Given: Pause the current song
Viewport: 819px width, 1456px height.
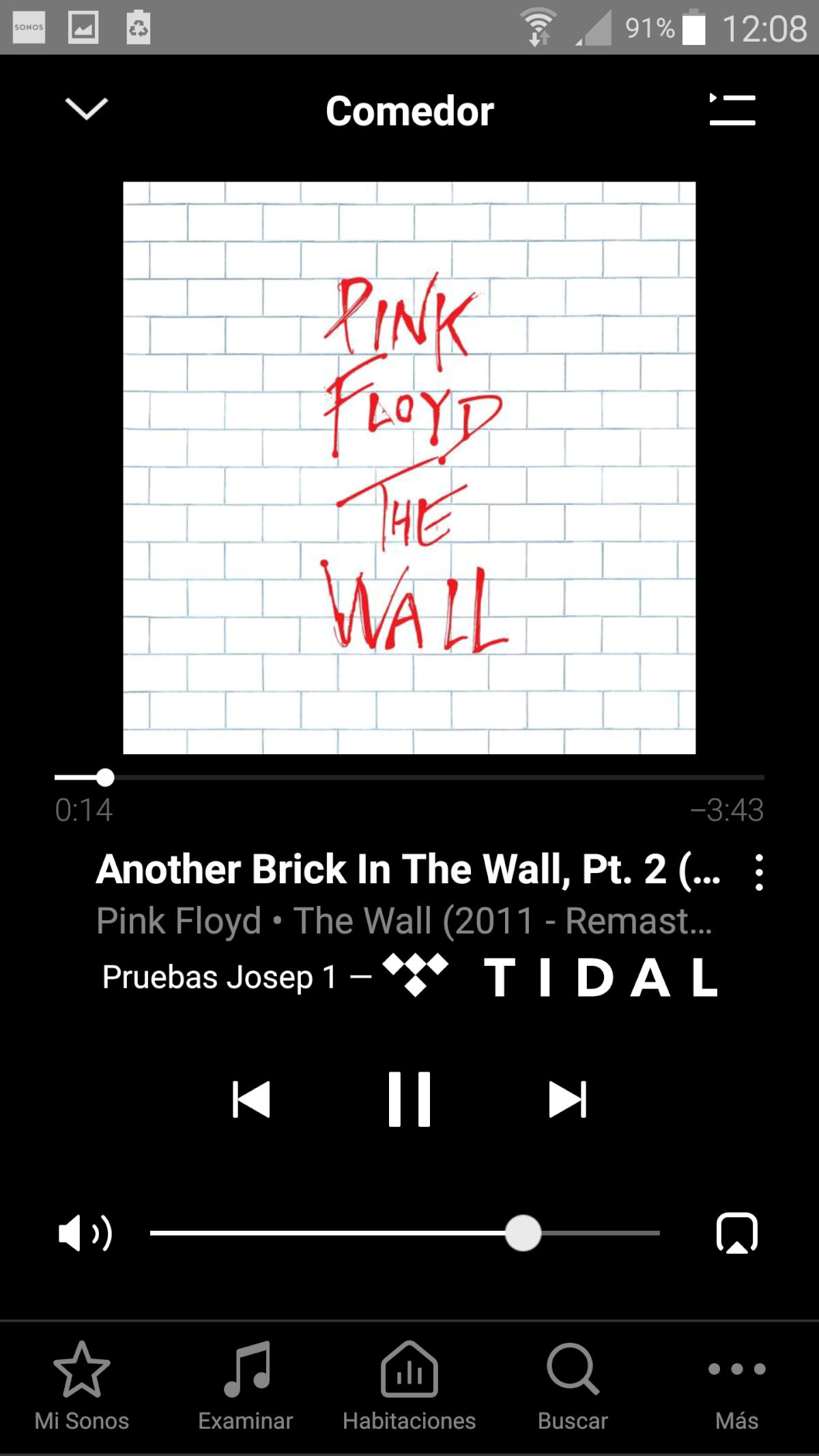Looking at the screenshot, I should tap(409, 1099).
